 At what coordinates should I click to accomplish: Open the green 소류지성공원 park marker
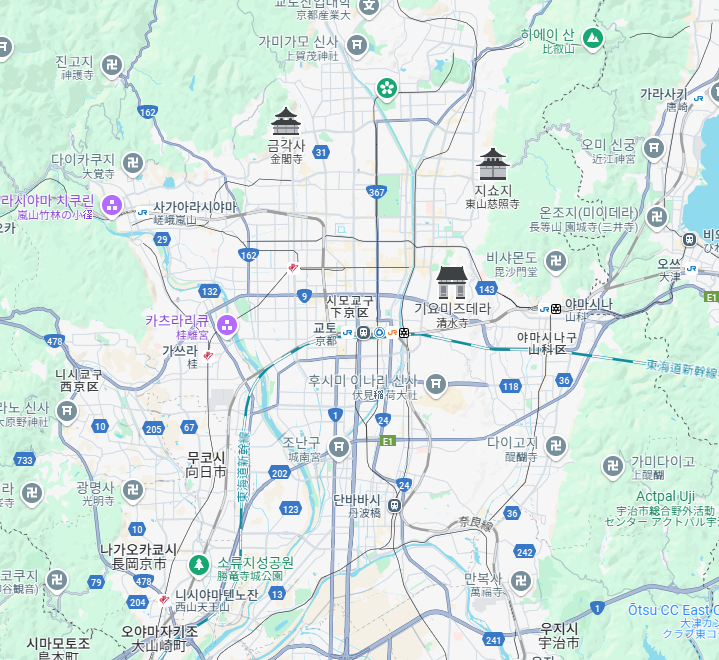coord(199,565)
